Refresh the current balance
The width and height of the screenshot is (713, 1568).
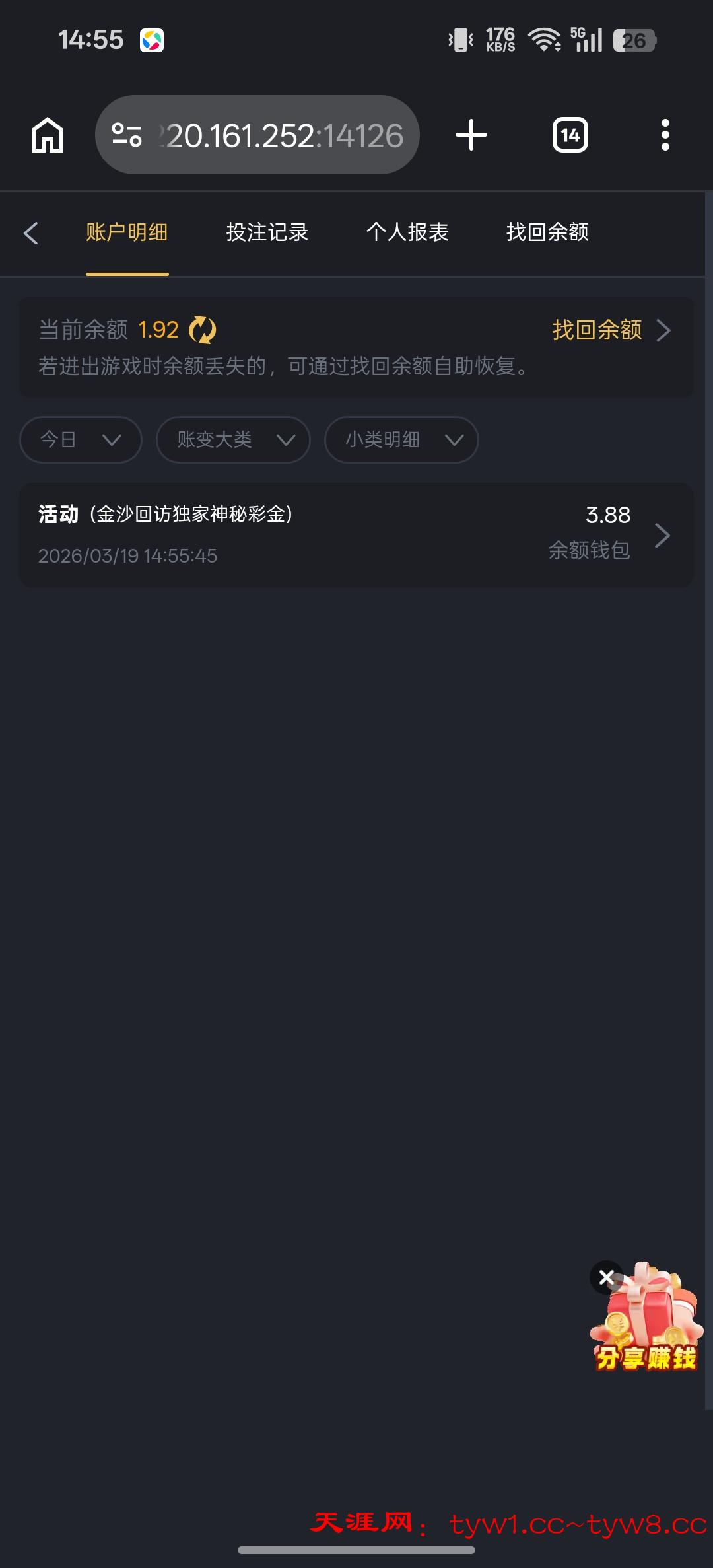tap(202, 330)
